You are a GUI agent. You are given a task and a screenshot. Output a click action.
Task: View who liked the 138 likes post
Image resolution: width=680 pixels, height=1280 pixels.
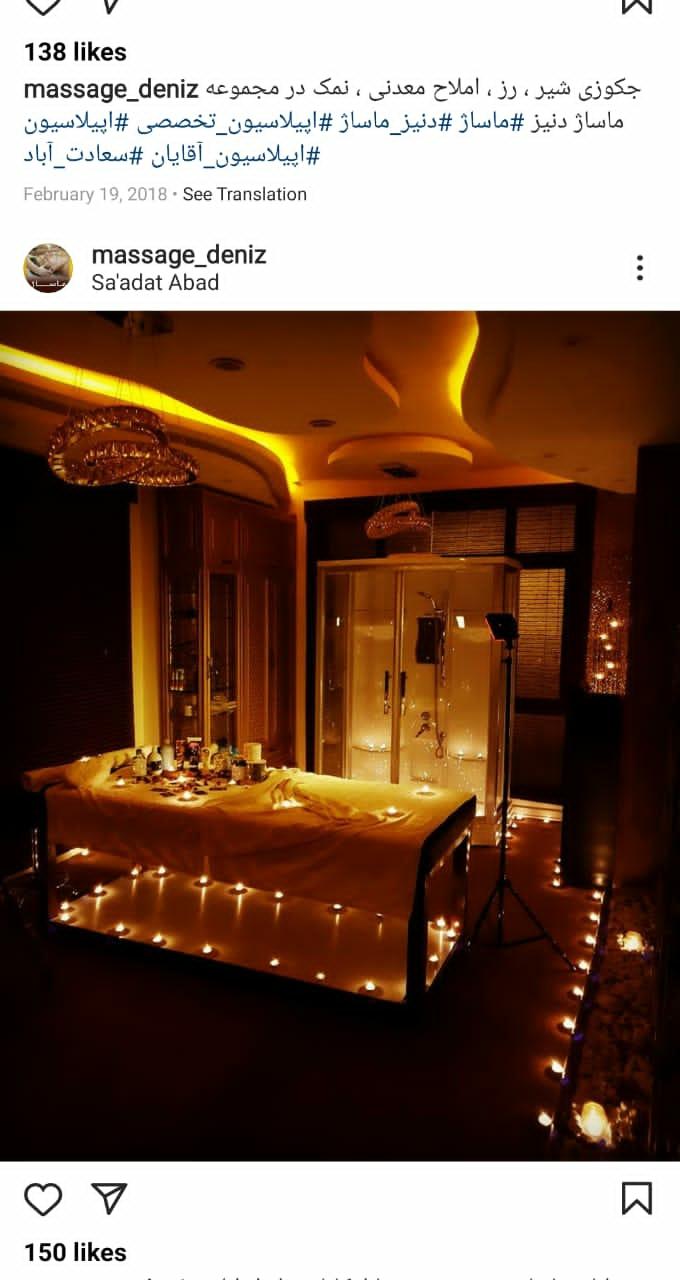(75, 52)
